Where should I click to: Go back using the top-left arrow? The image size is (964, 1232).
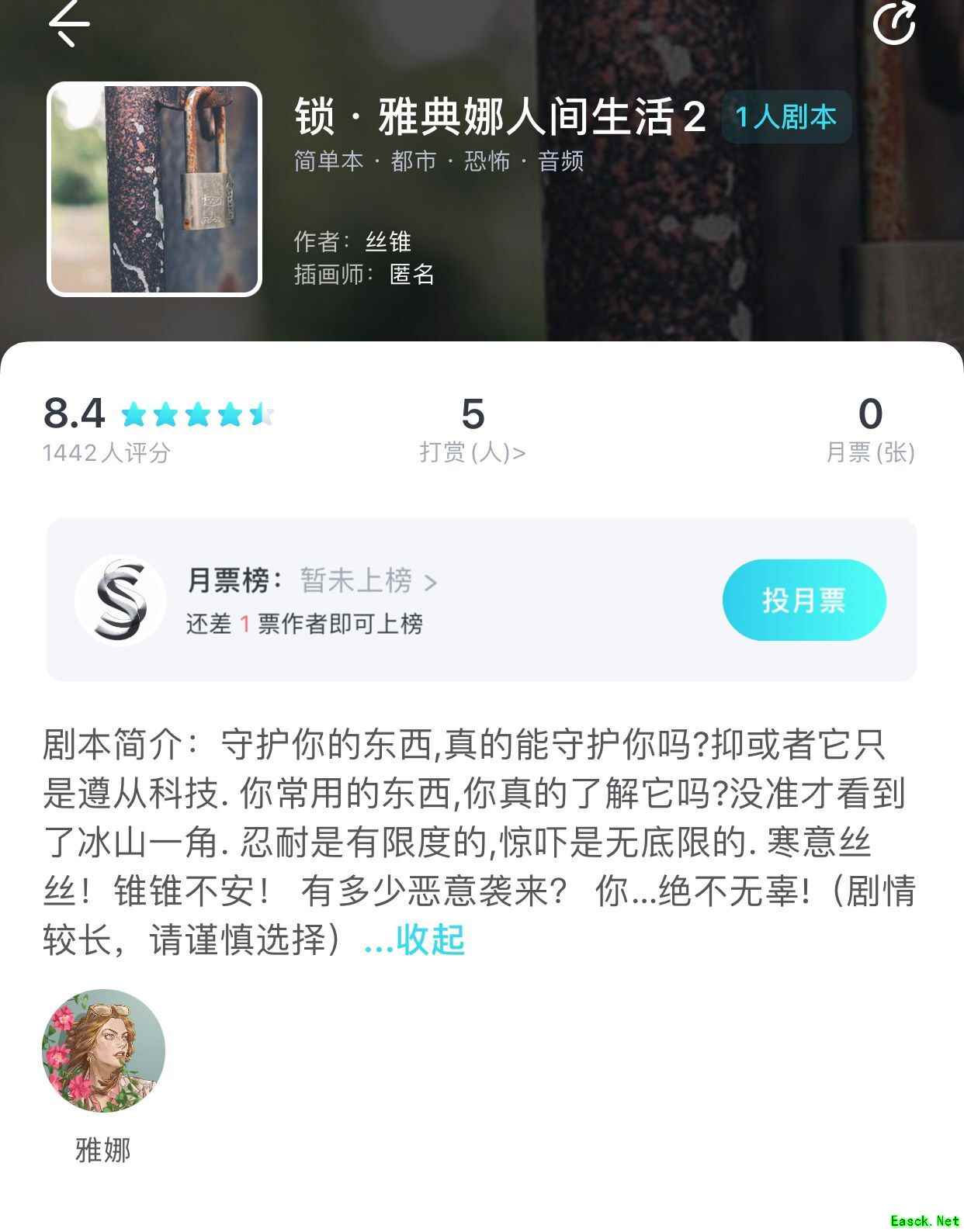tap(68, 22)
